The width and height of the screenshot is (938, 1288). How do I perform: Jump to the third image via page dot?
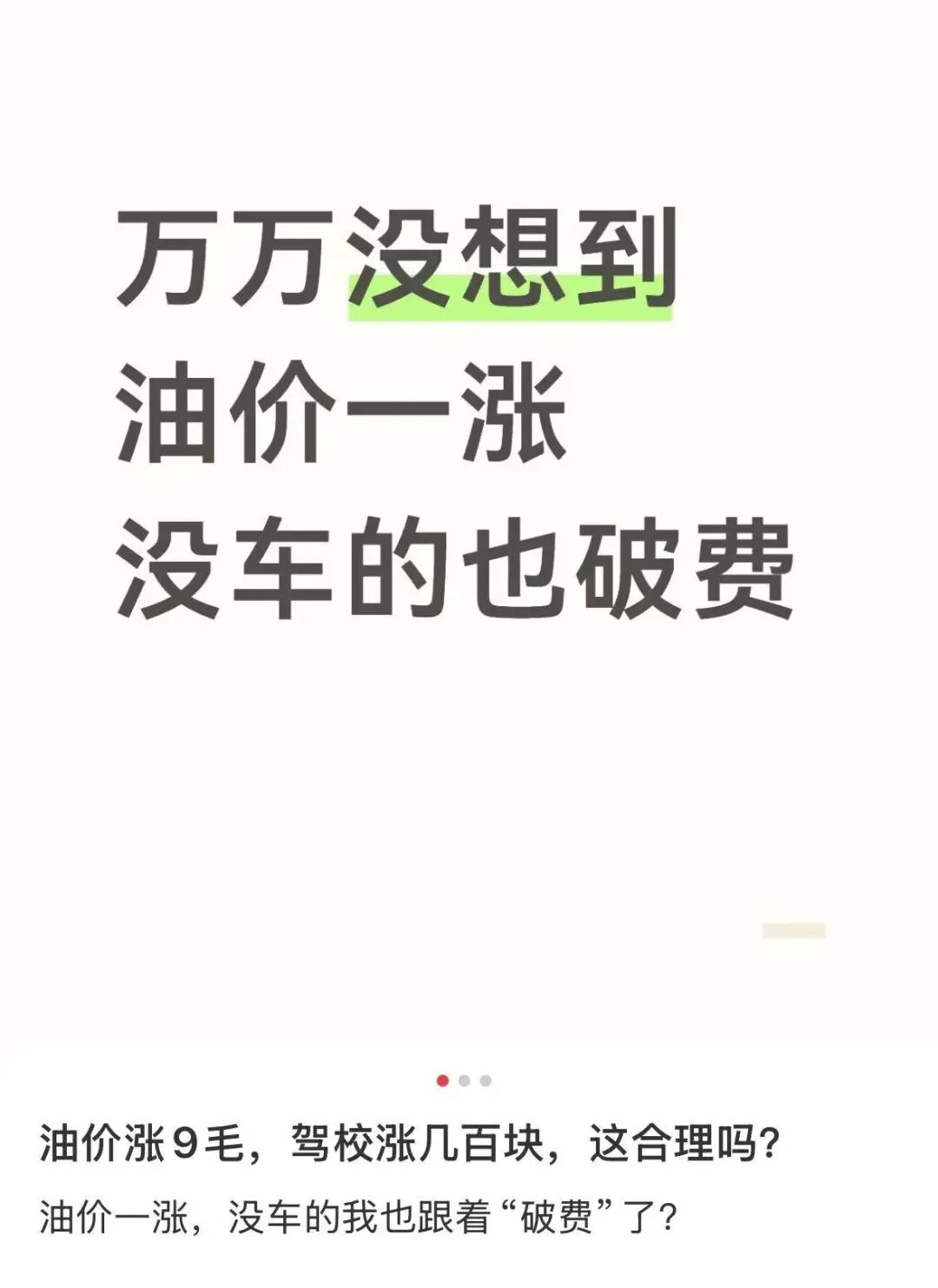click(486, 1080)
